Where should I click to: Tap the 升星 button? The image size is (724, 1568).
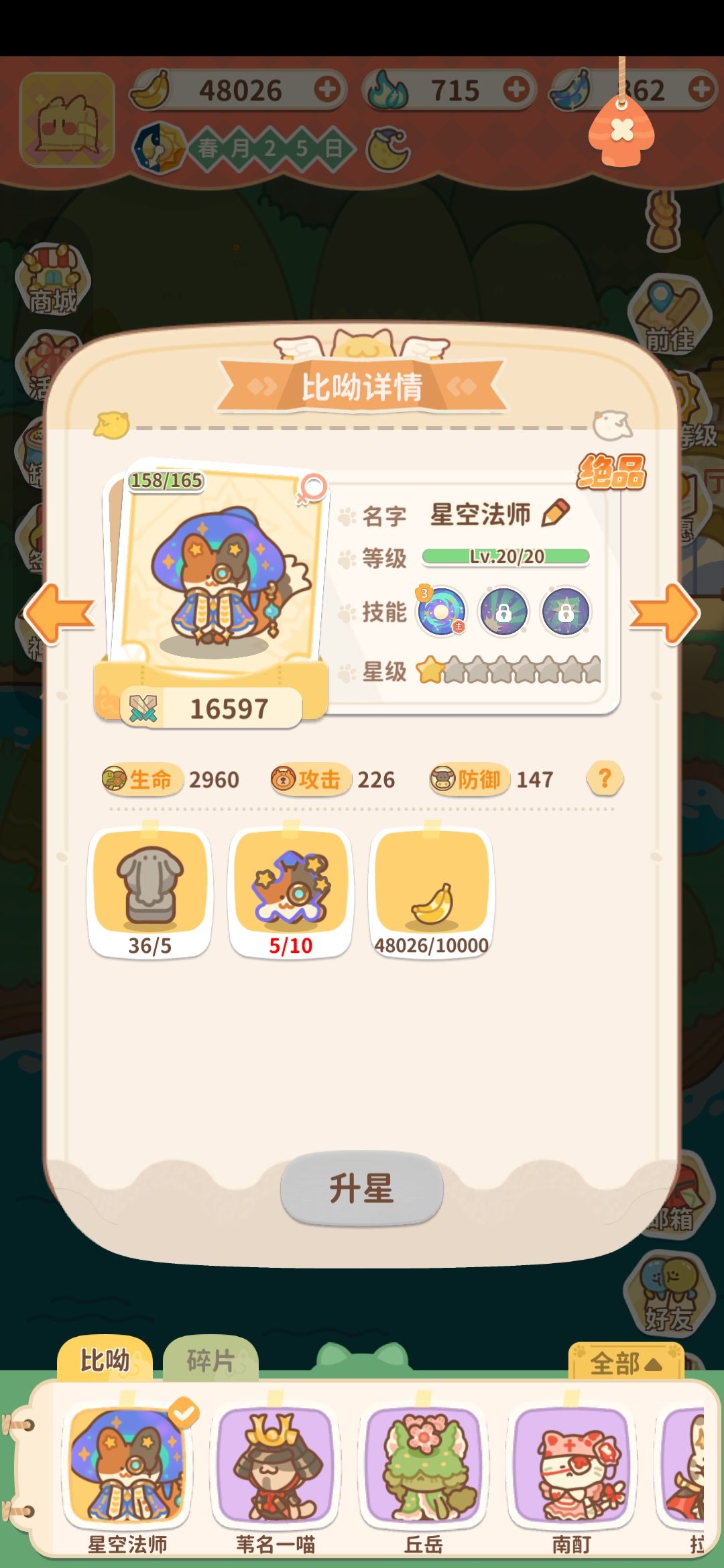361,1188
